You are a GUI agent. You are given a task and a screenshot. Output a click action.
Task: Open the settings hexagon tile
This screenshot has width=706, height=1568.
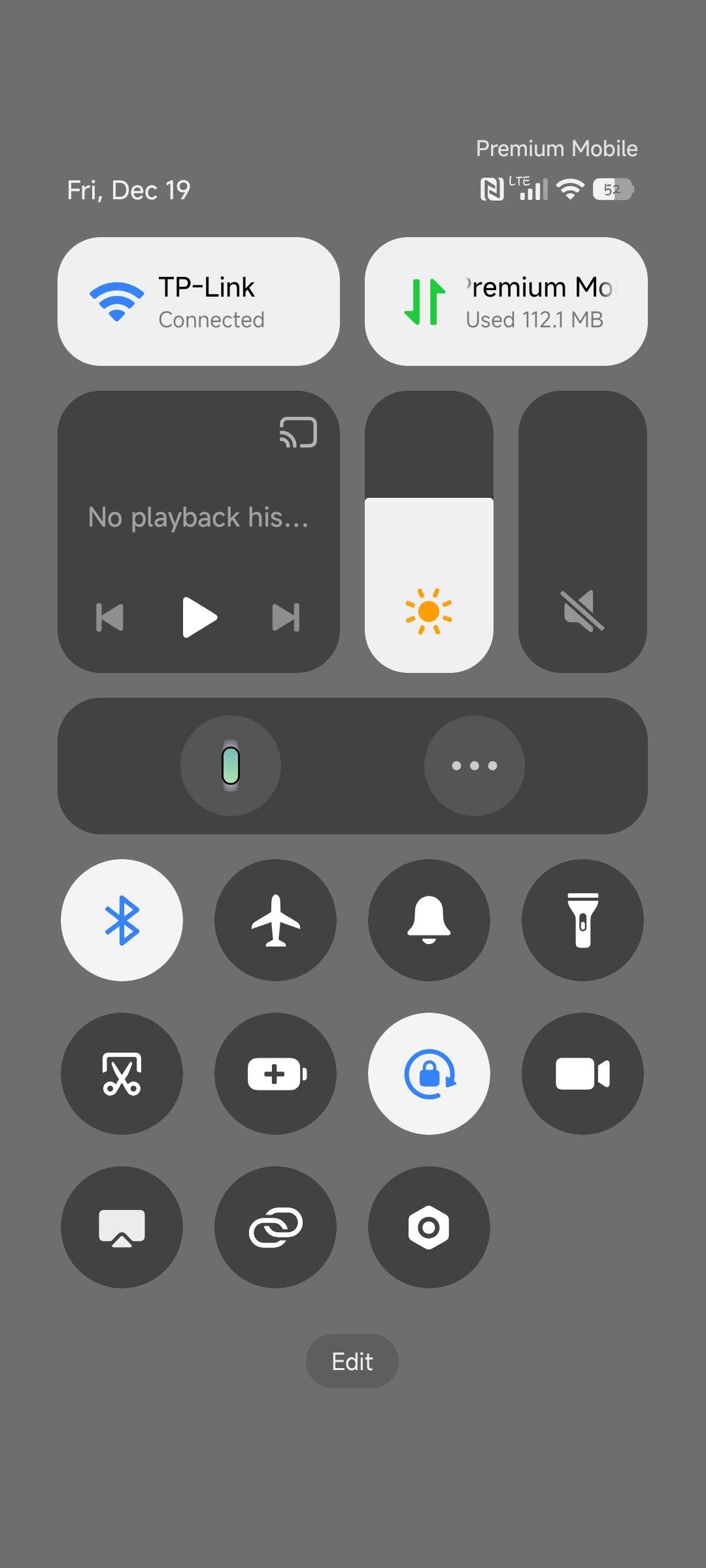(429, 1227)
